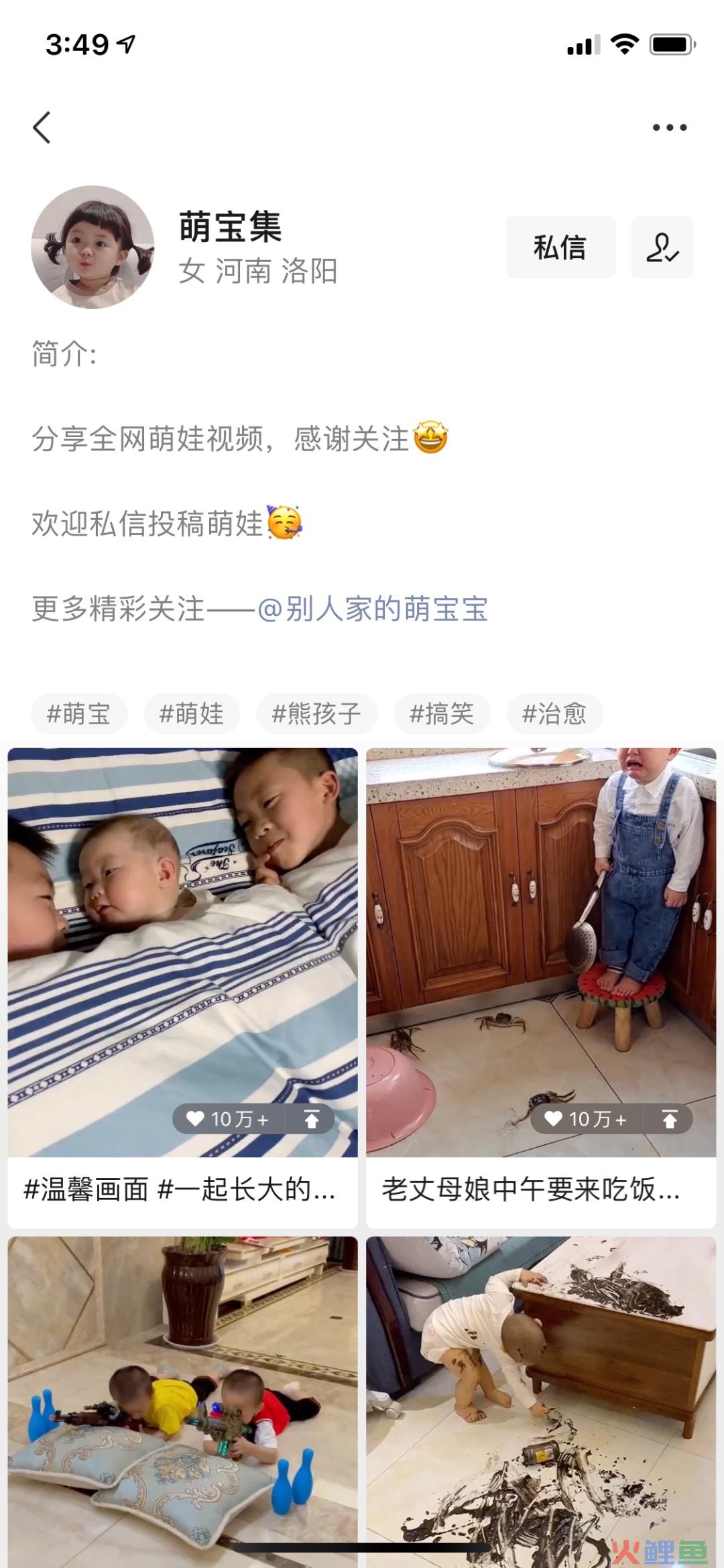This screenshot has height=1568, width=724.
Task: Open the @别人家的萌宝宝 mention link
Action: (x=373, y=609)
